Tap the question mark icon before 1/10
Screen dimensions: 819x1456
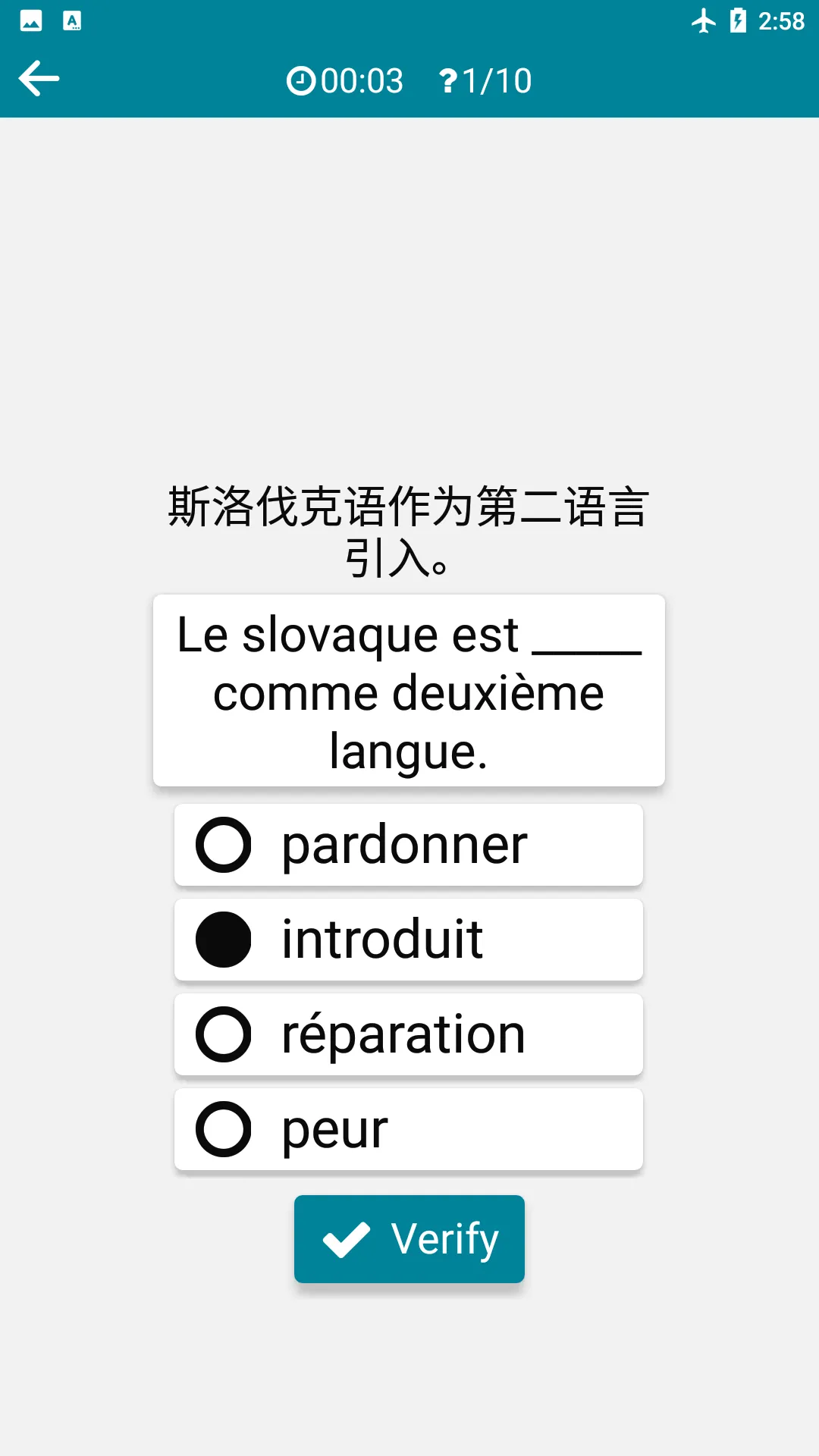(449, 79)
